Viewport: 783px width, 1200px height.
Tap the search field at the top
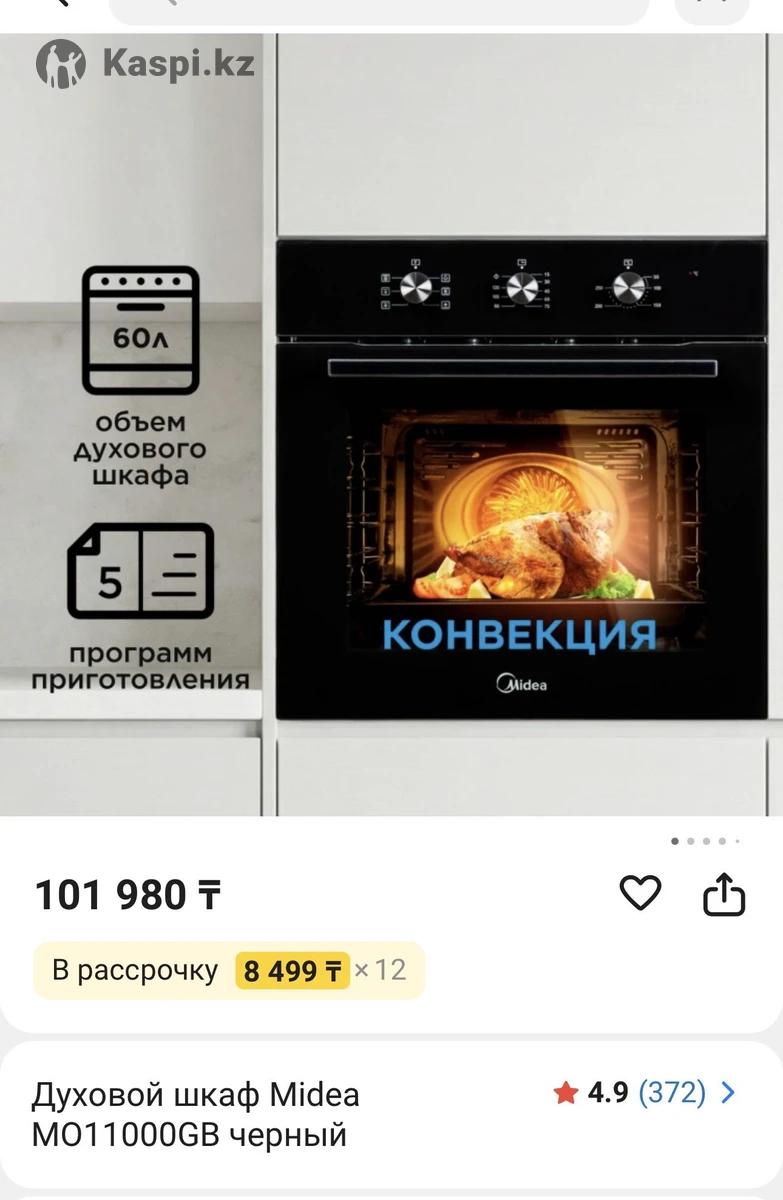(380, 10)
